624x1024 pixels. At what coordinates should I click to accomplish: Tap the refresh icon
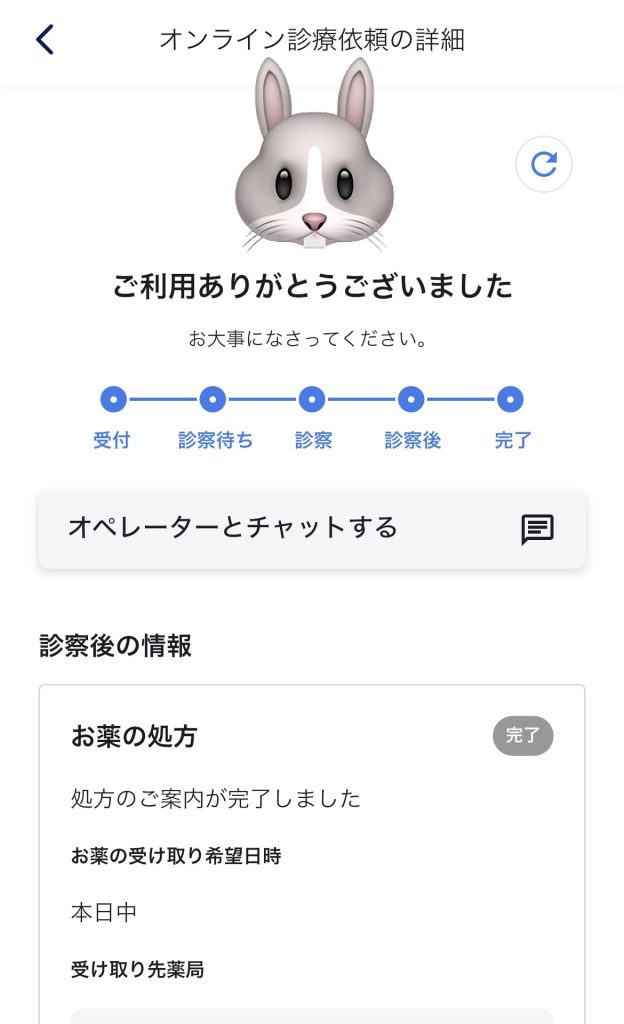(x=543, y=164)
